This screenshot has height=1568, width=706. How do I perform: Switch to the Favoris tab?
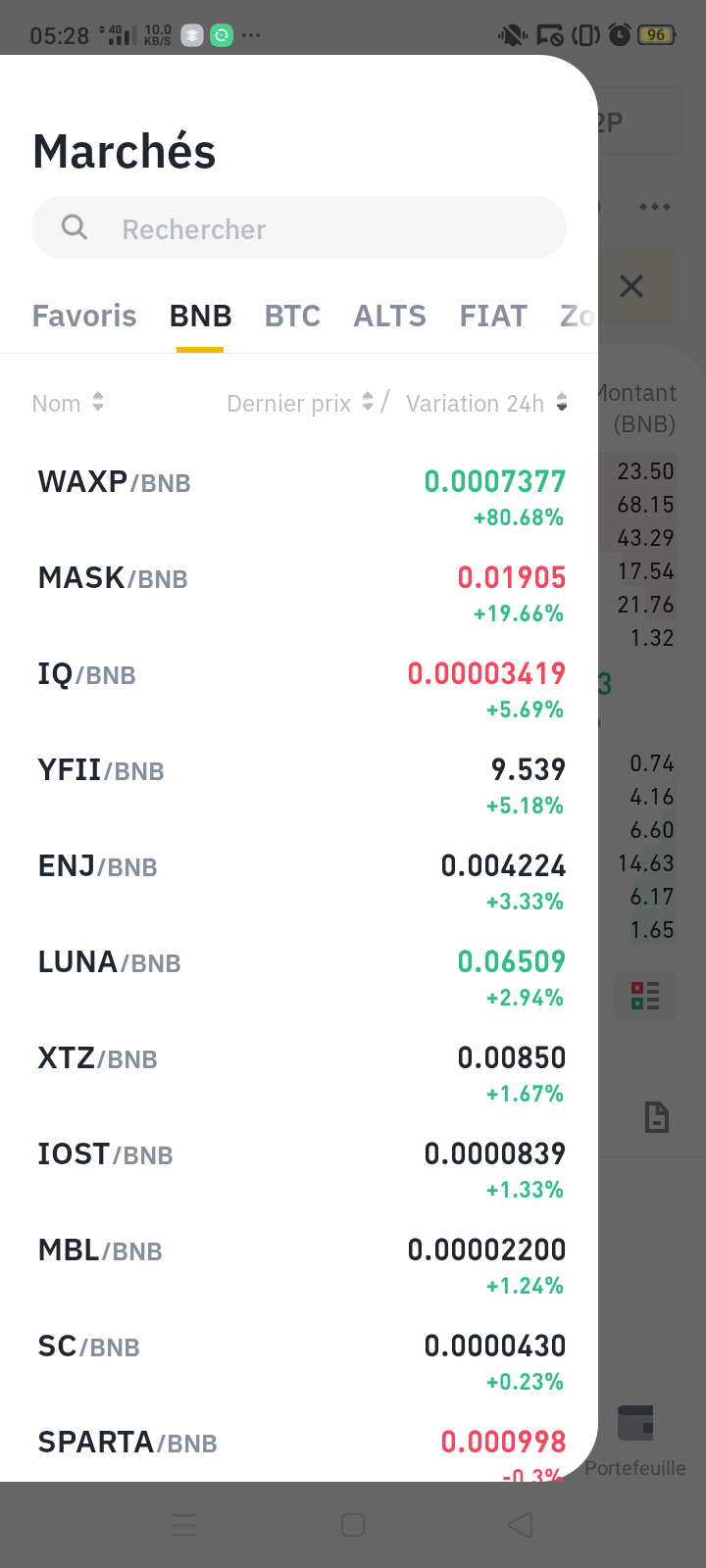tap(84, 316)
